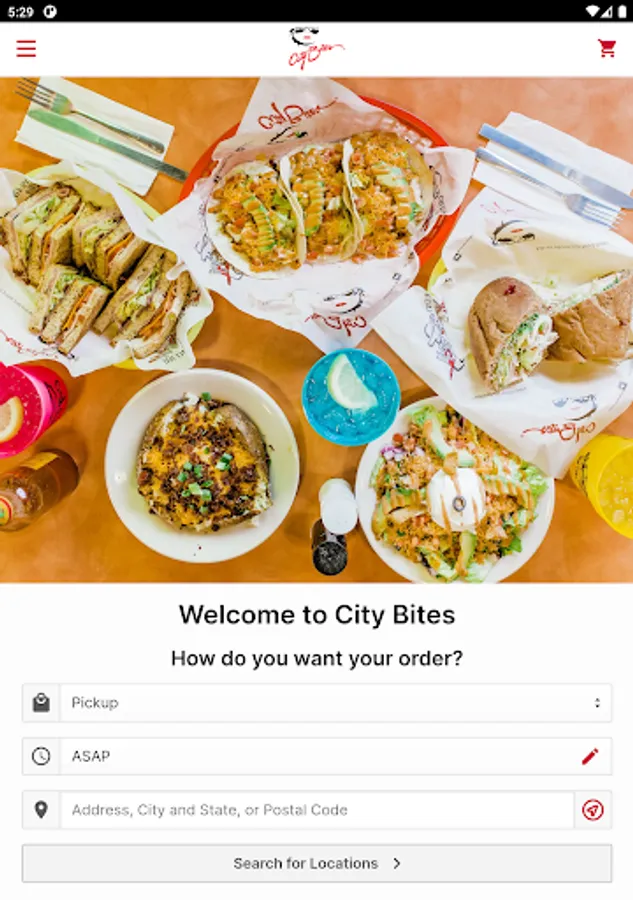
Task: Open the shopping cart
Action: pos(607,49)
